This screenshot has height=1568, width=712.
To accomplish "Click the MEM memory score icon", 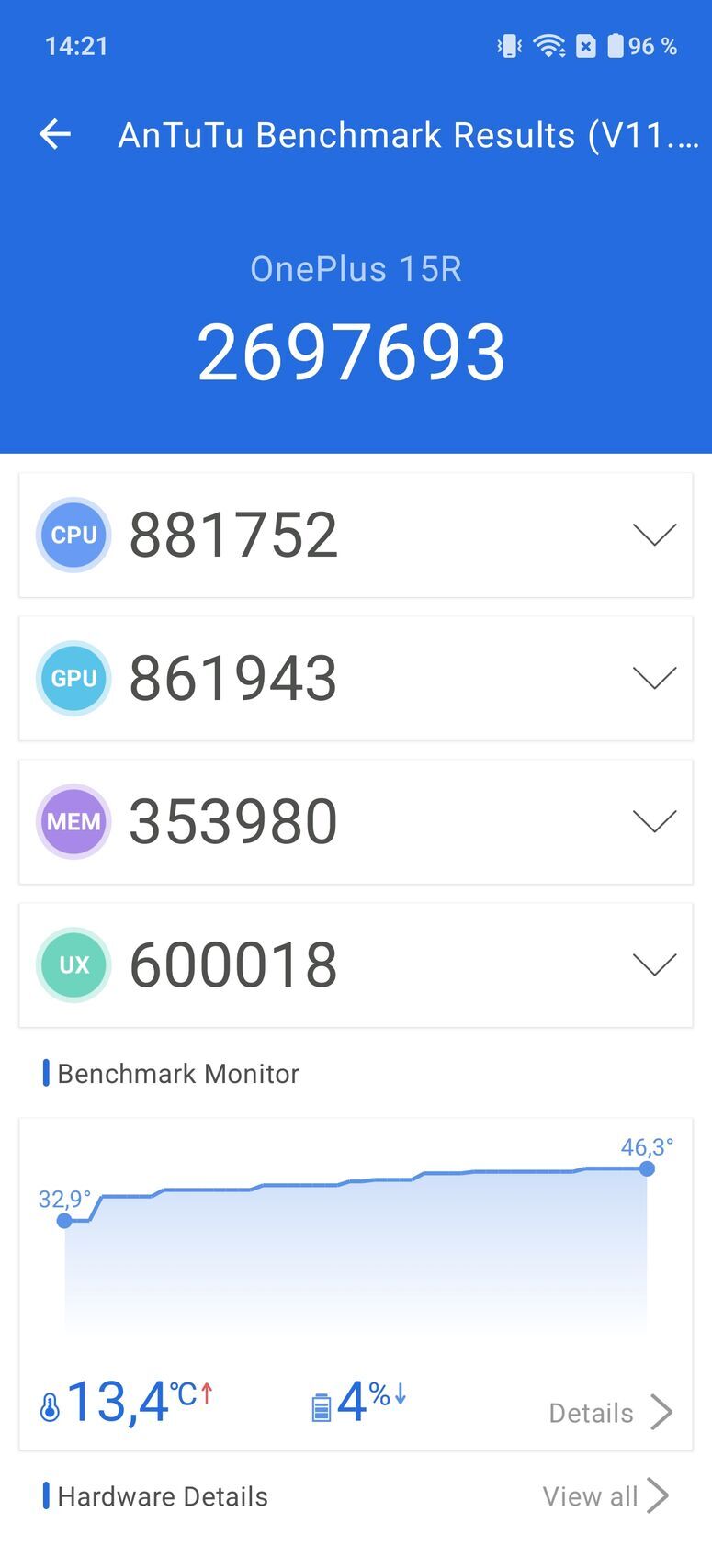I will point(73,821).
